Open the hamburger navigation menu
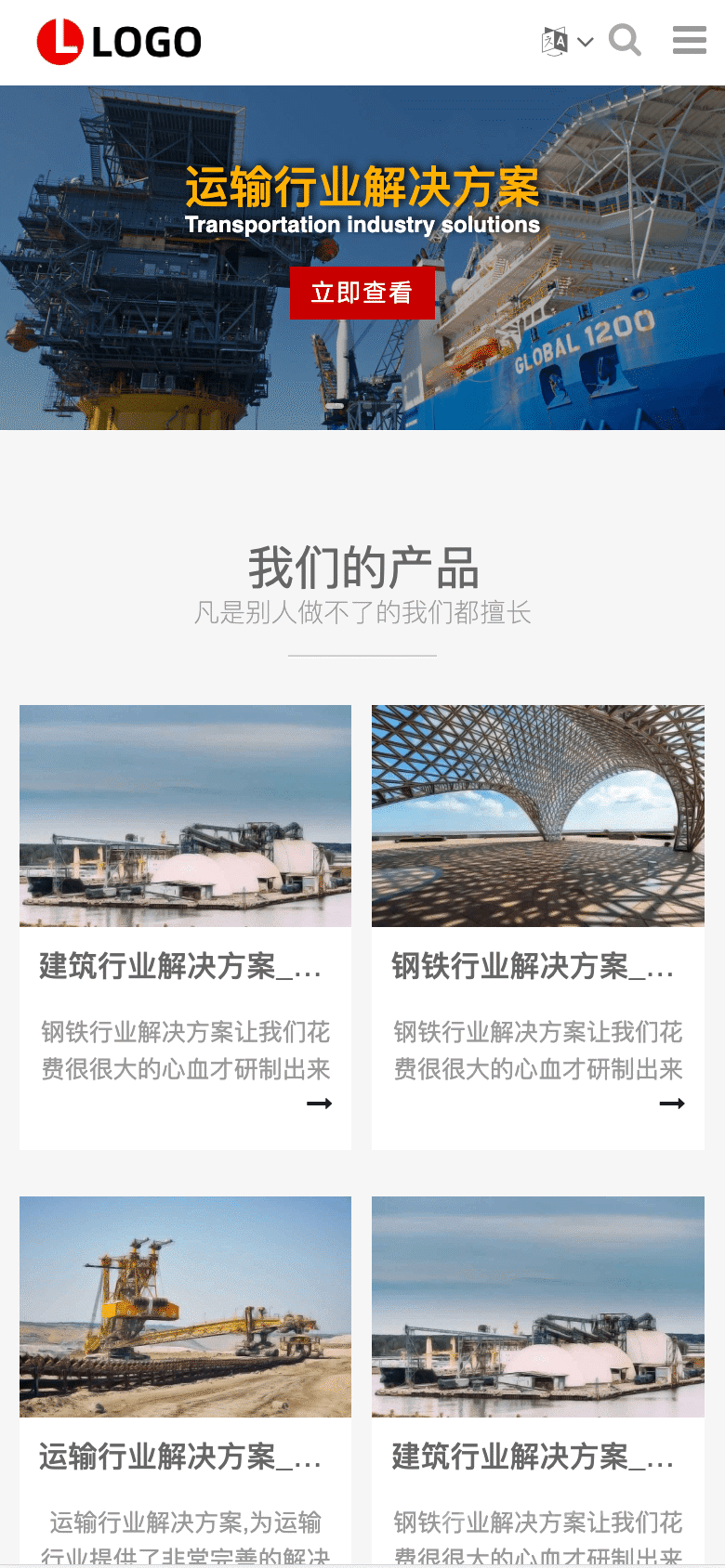The height and width of the screenshot is (1568, 725). coord(689,41)
